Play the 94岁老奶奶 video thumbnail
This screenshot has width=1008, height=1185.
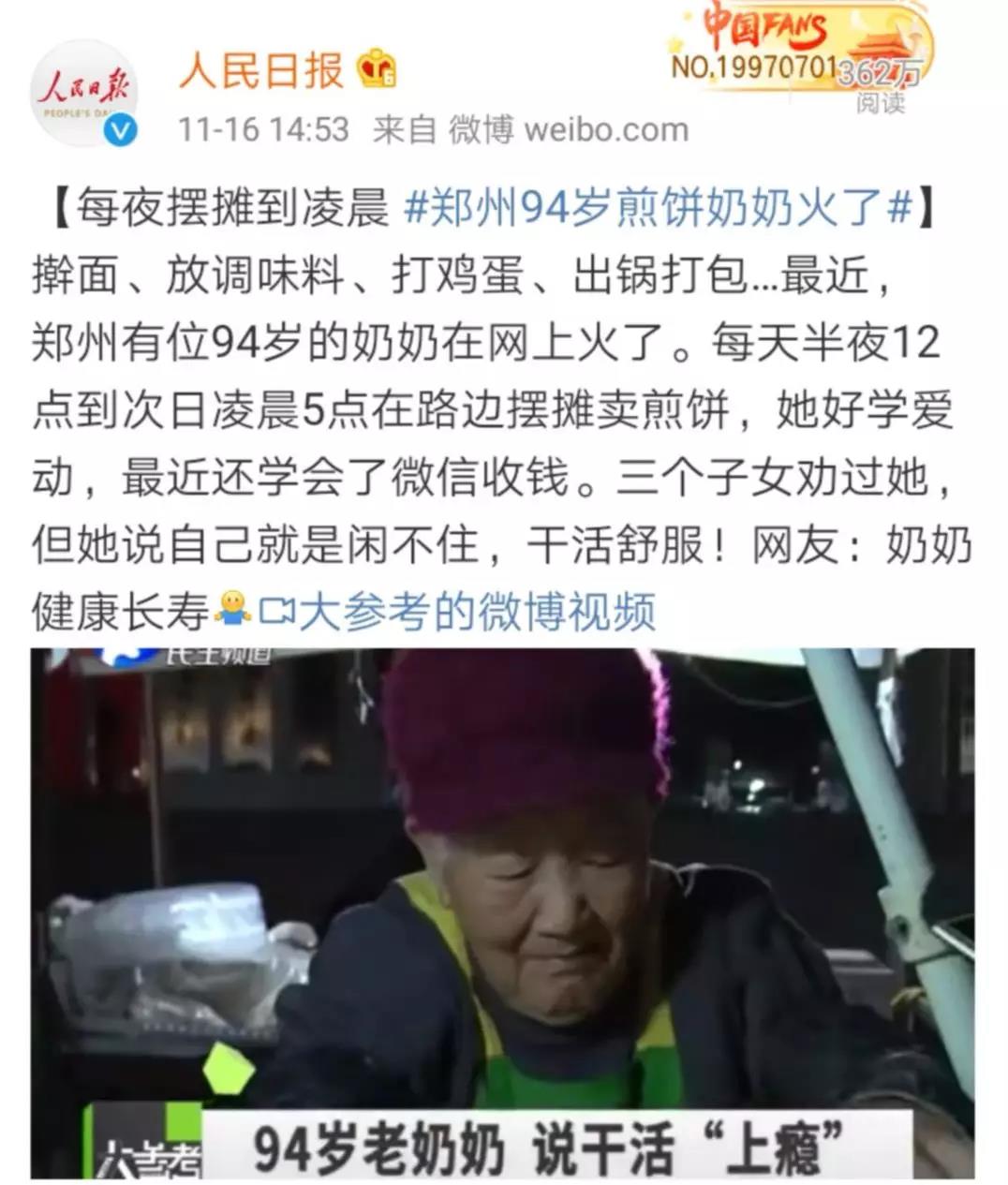(x=502, y=911)
